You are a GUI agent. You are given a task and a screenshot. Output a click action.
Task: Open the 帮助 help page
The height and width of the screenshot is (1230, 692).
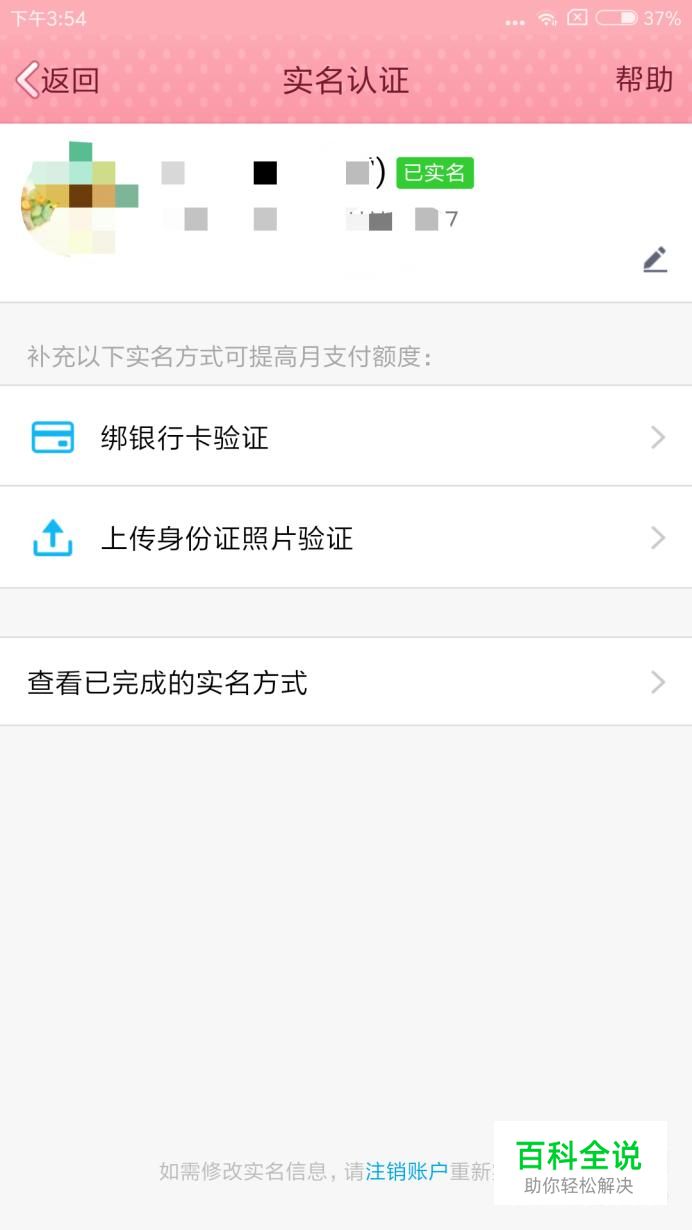(644, 79)
